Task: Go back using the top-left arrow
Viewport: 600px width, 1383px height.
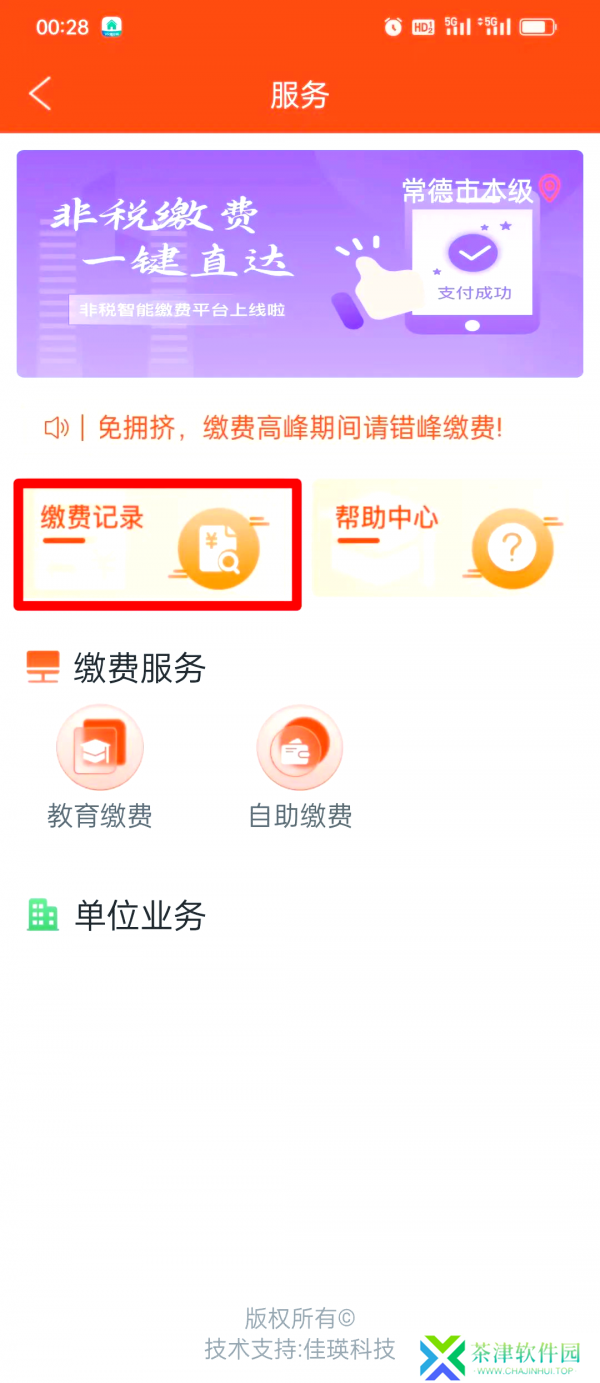Action: click(x=40, y=94)
